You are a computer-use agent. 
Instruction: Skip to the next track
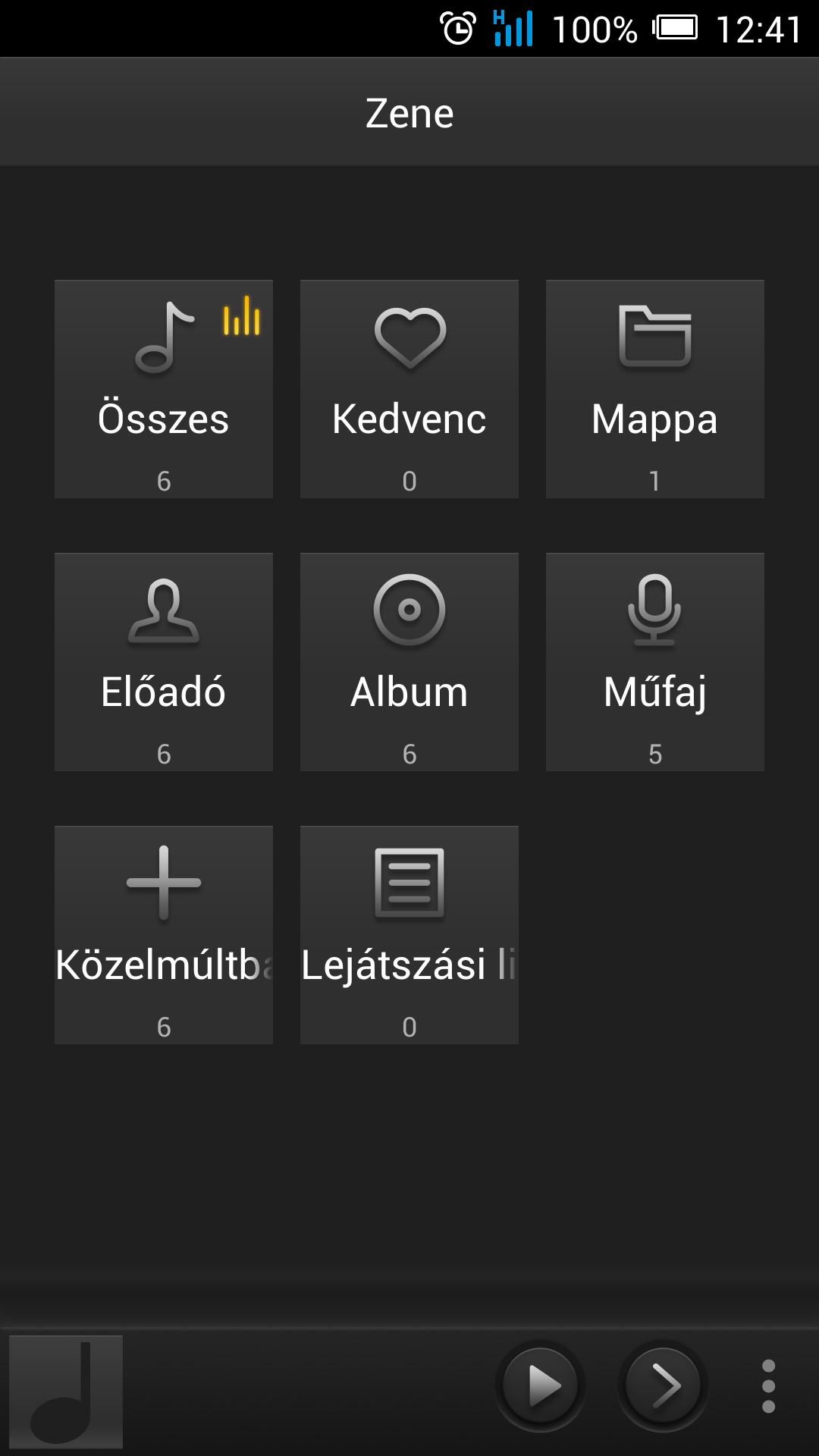[x=664, y=1386]
